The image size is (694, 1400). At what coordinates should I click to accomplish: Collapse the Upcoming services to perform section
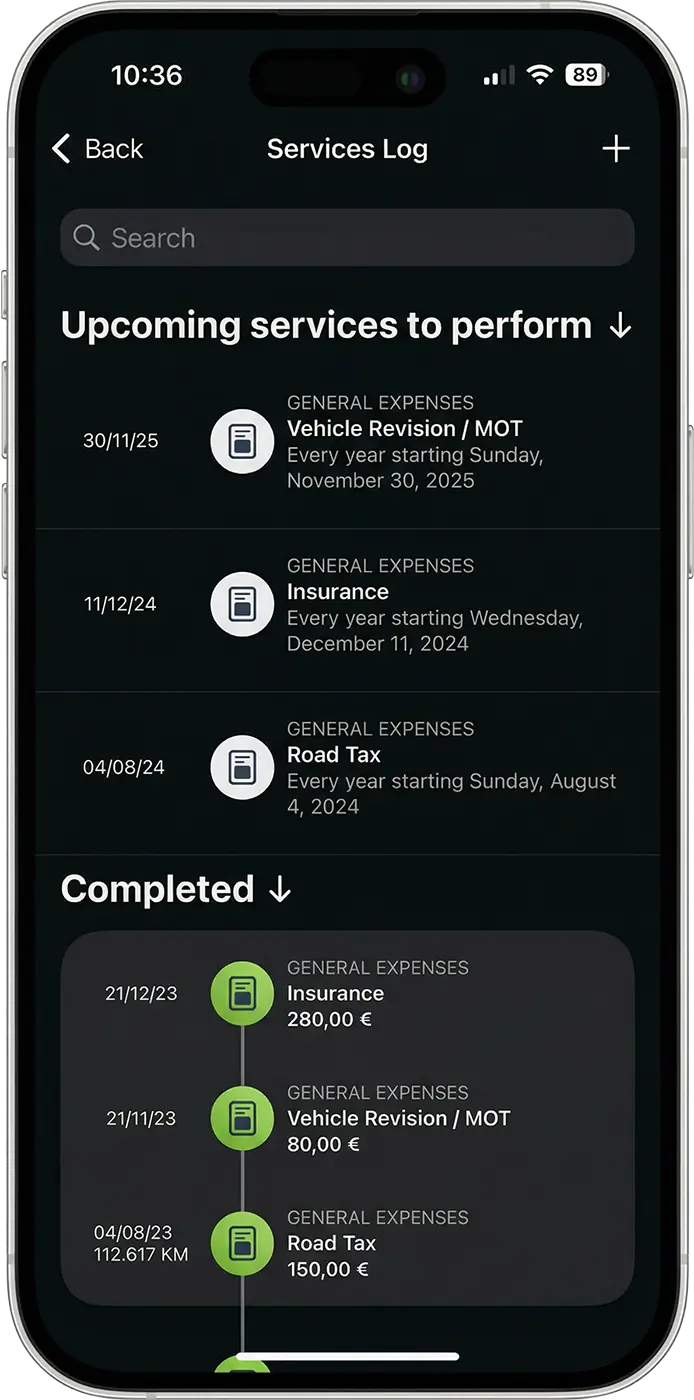click(621, 326)
